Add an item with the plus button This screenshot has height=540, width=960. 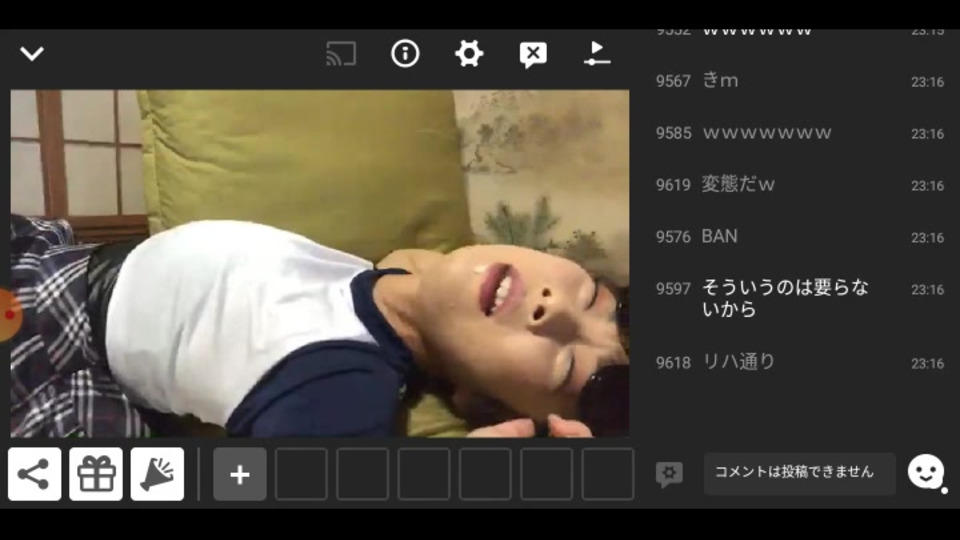[x=240, y=474]
